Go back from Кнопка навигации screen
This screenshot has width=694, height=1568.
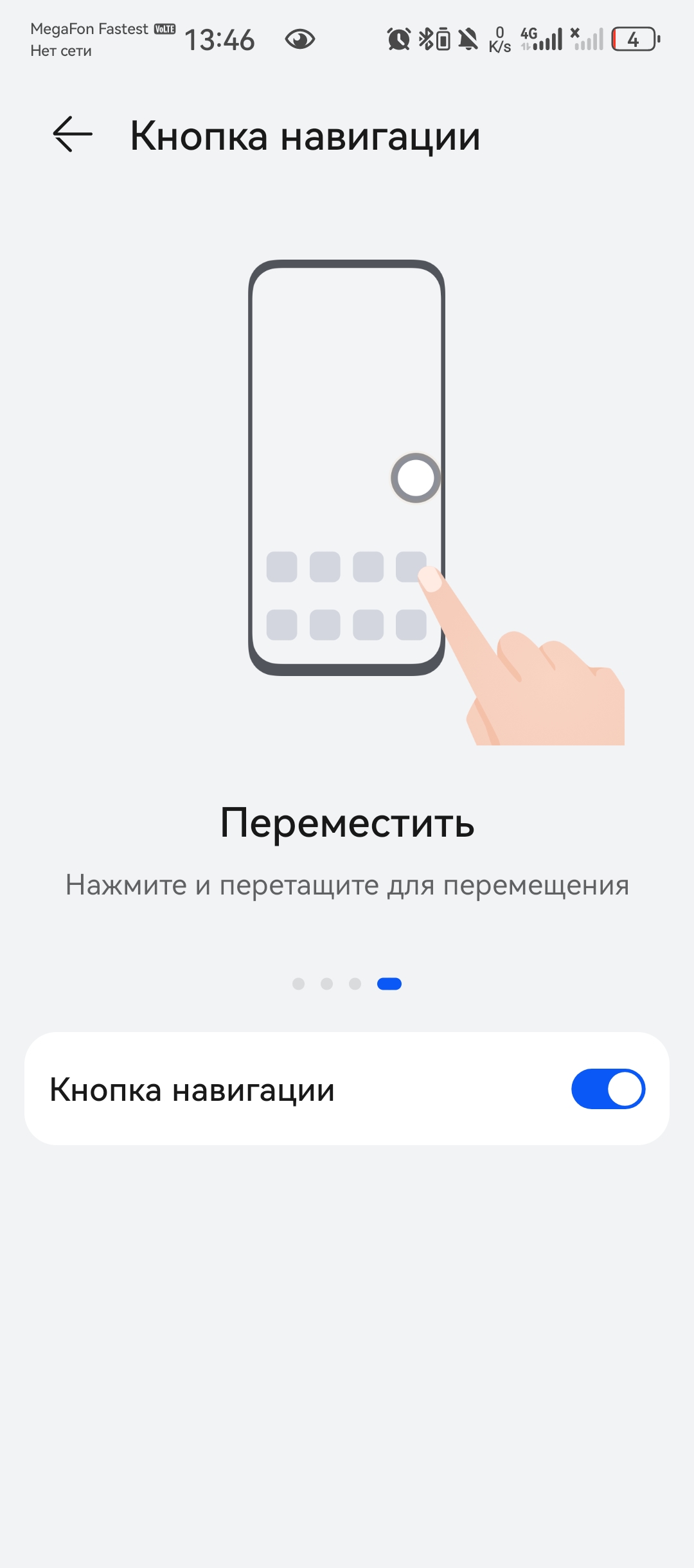coord(73,134)
